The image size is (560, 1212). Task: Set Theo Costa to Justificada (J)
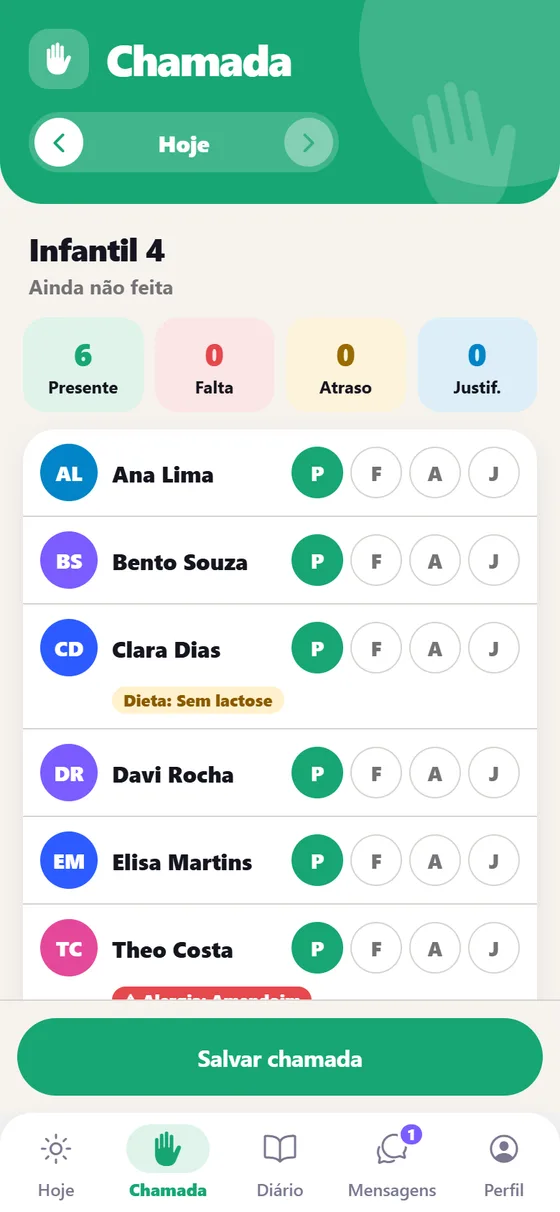494,949
